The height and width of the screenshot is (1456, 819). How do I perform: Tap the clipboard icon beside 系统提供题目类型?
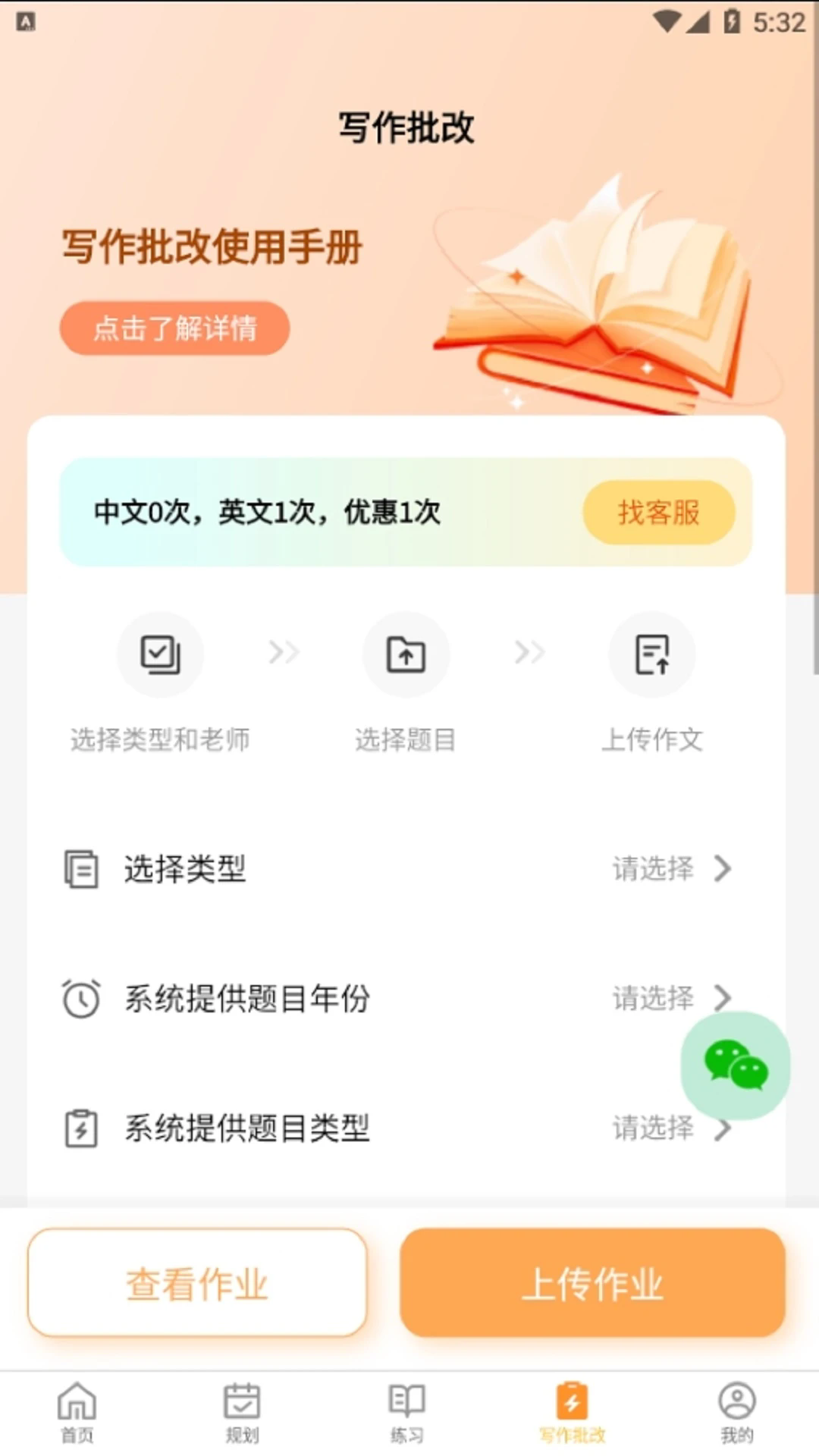coord(83,1129)
